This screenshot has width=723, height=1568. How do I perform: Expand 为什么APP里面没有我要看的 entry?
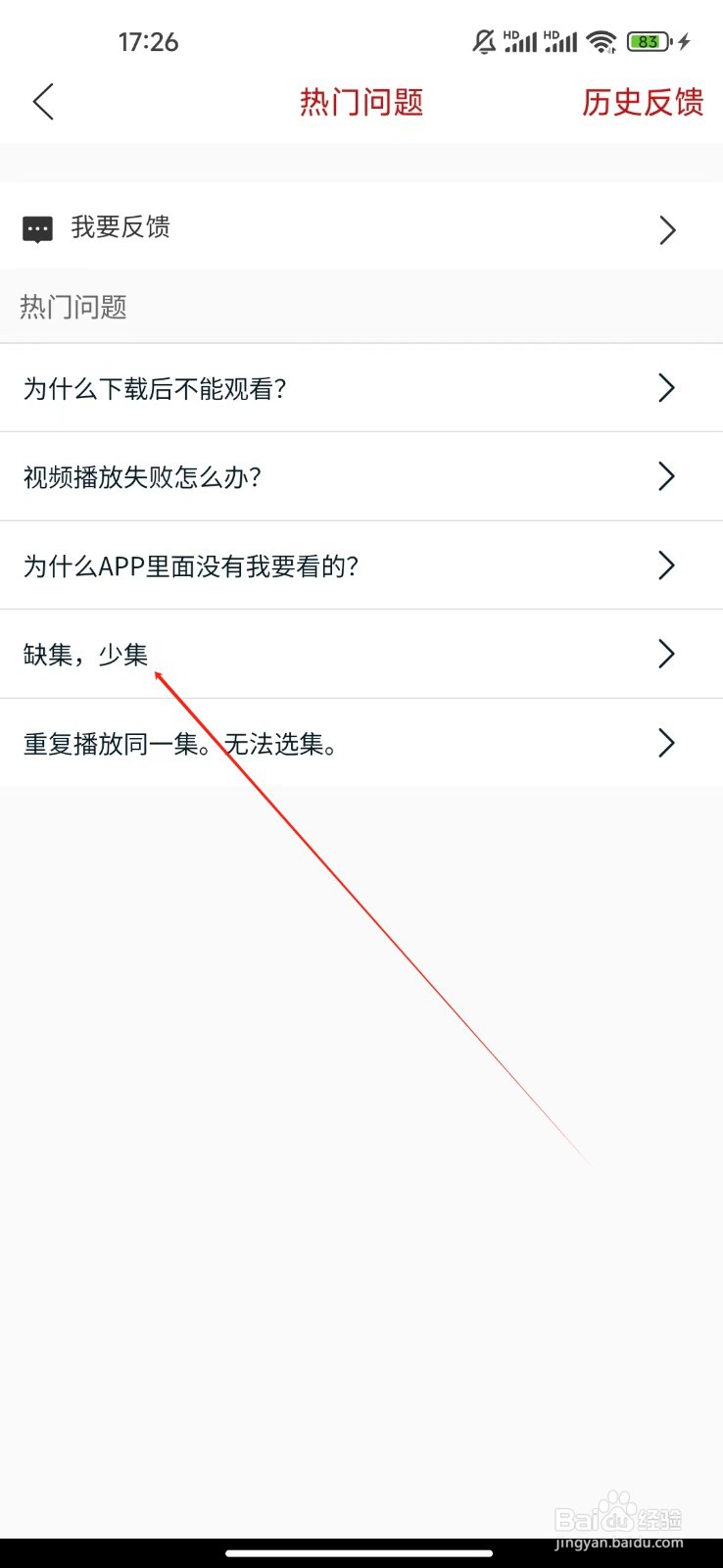pyautogui.click(x=666, y=565)
